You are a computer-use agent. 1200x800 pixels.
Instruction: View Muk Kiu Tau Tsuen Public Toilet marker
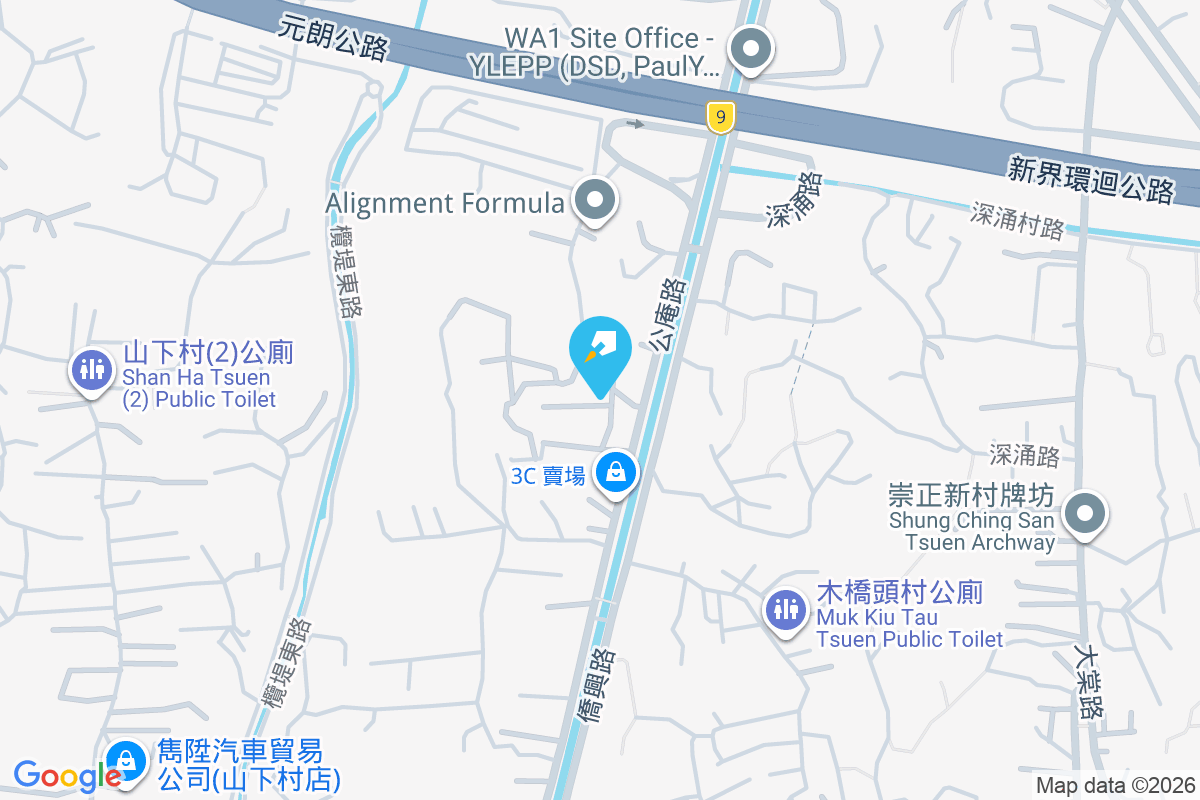click(x=785, y=608)
